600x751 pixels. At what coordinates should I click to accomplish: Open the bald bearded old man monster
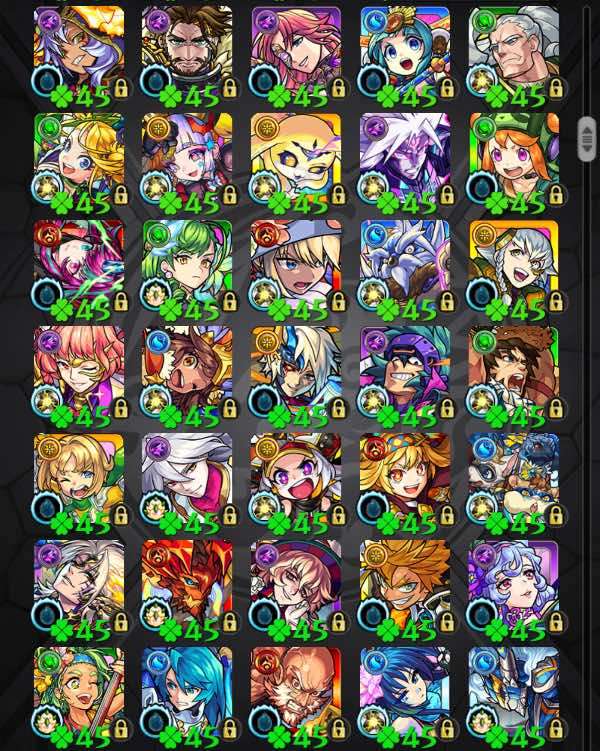[295, 690]
